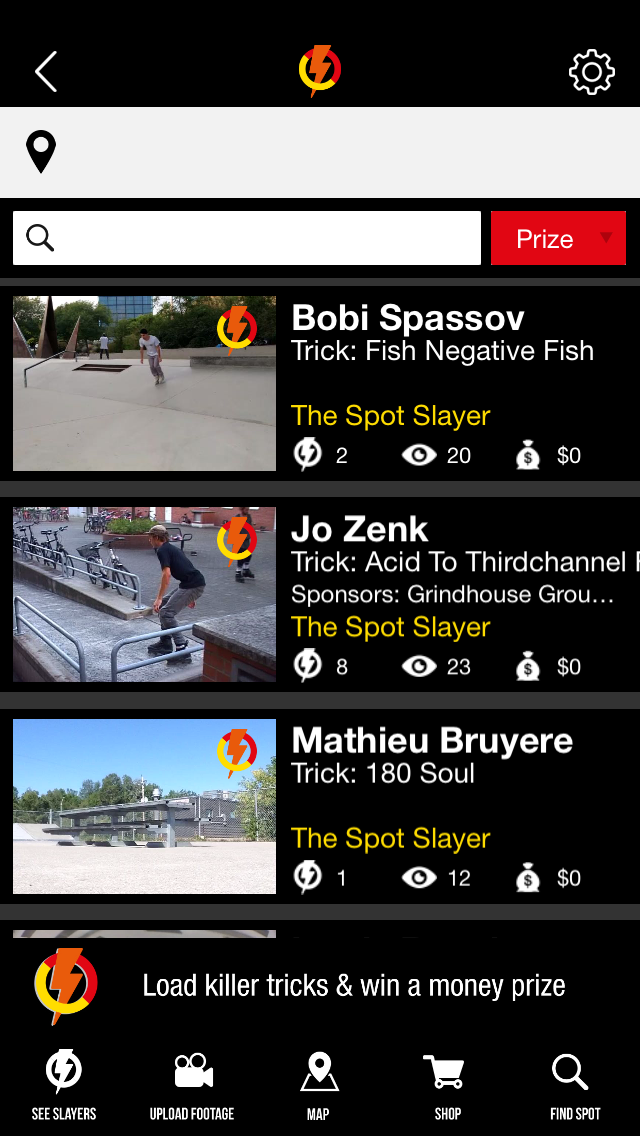Go back using the arrow icon

coord(46,72)
